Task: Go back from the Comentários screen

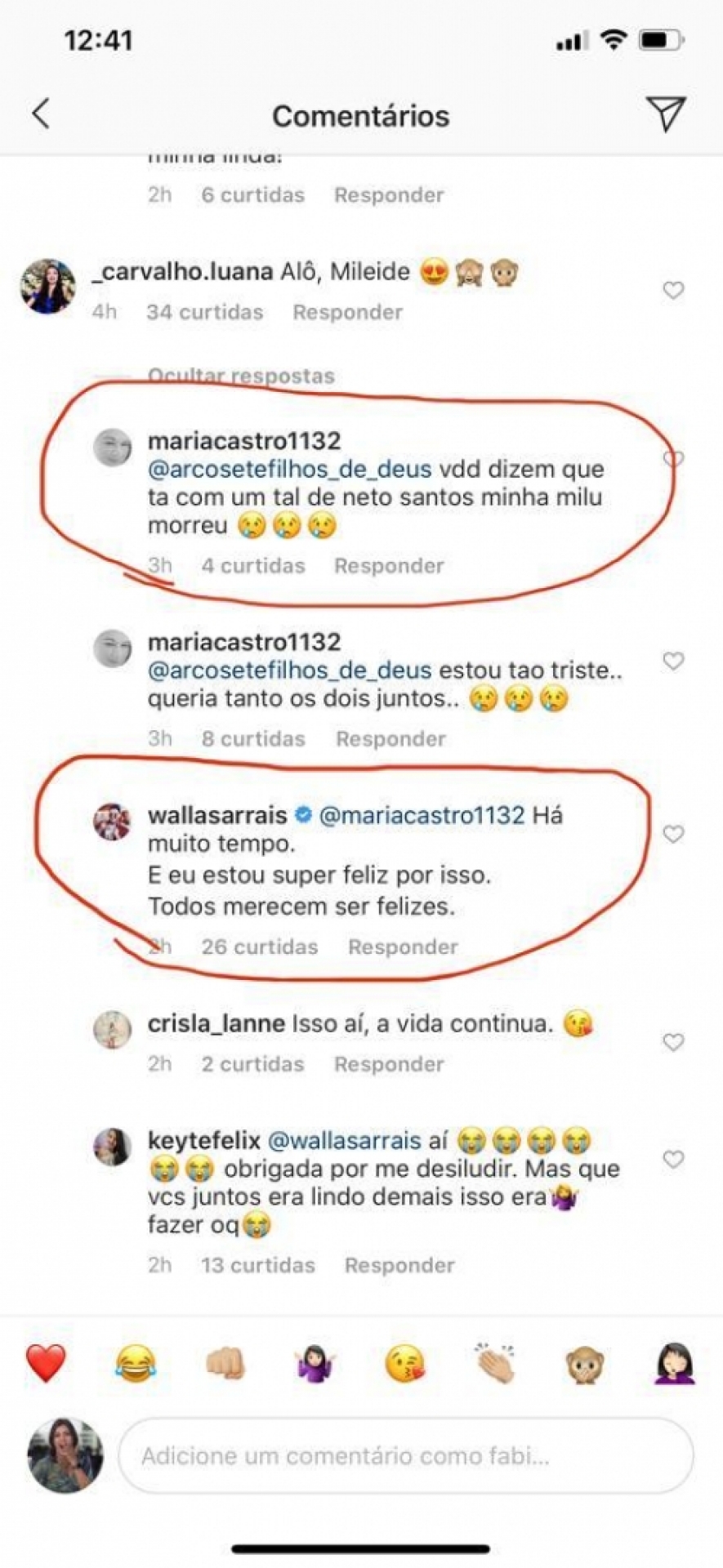Action: click(x=41, y=114)
